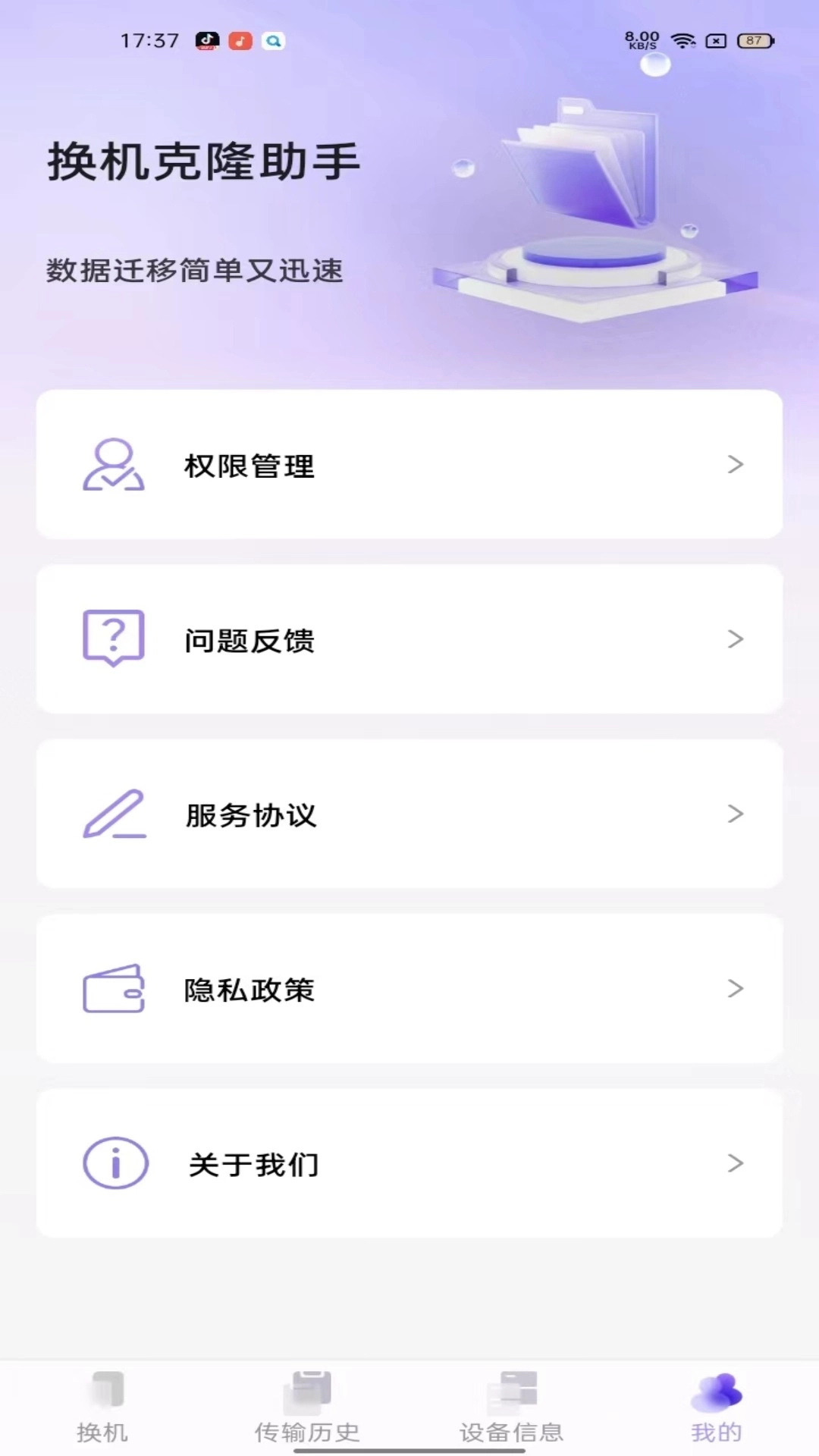Click the 隐私政策 wallet icon

pos(113,989)
